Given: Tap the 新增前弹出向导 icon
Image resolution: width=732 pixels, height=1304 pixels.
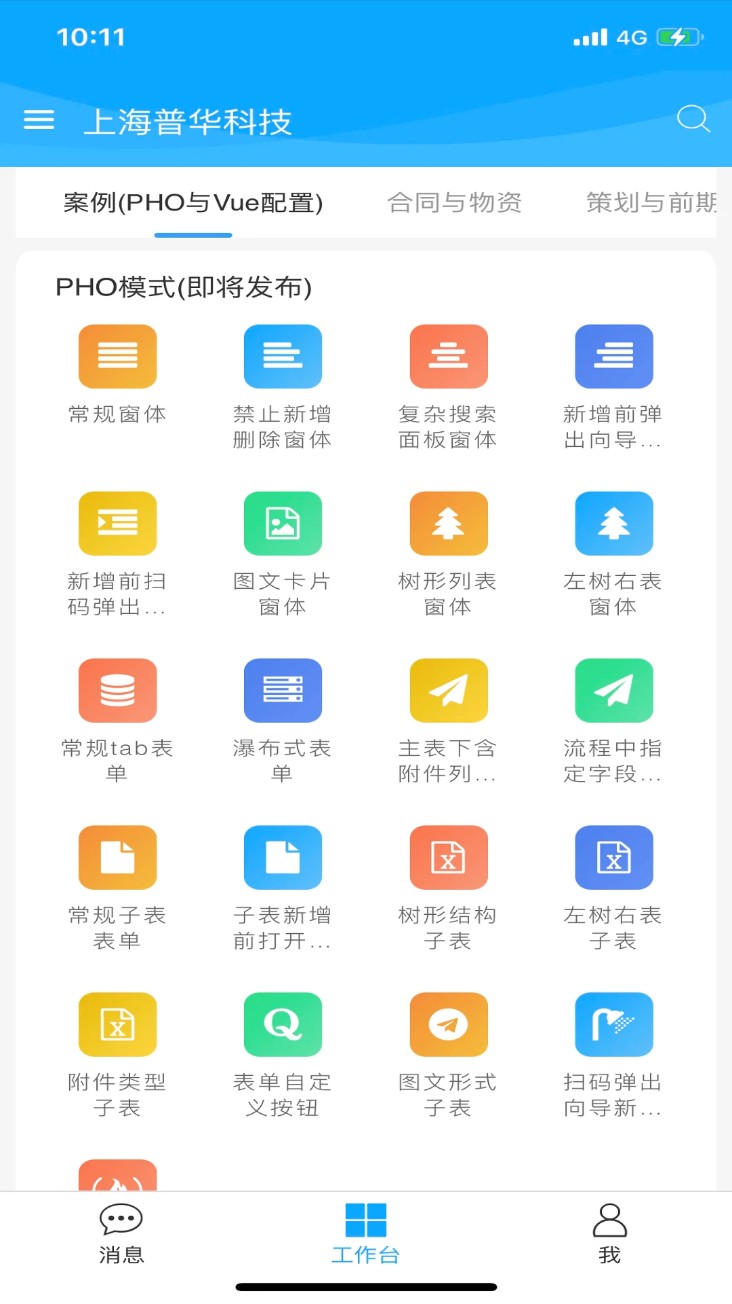Looking at the screenshot, I should click(614, 355).
